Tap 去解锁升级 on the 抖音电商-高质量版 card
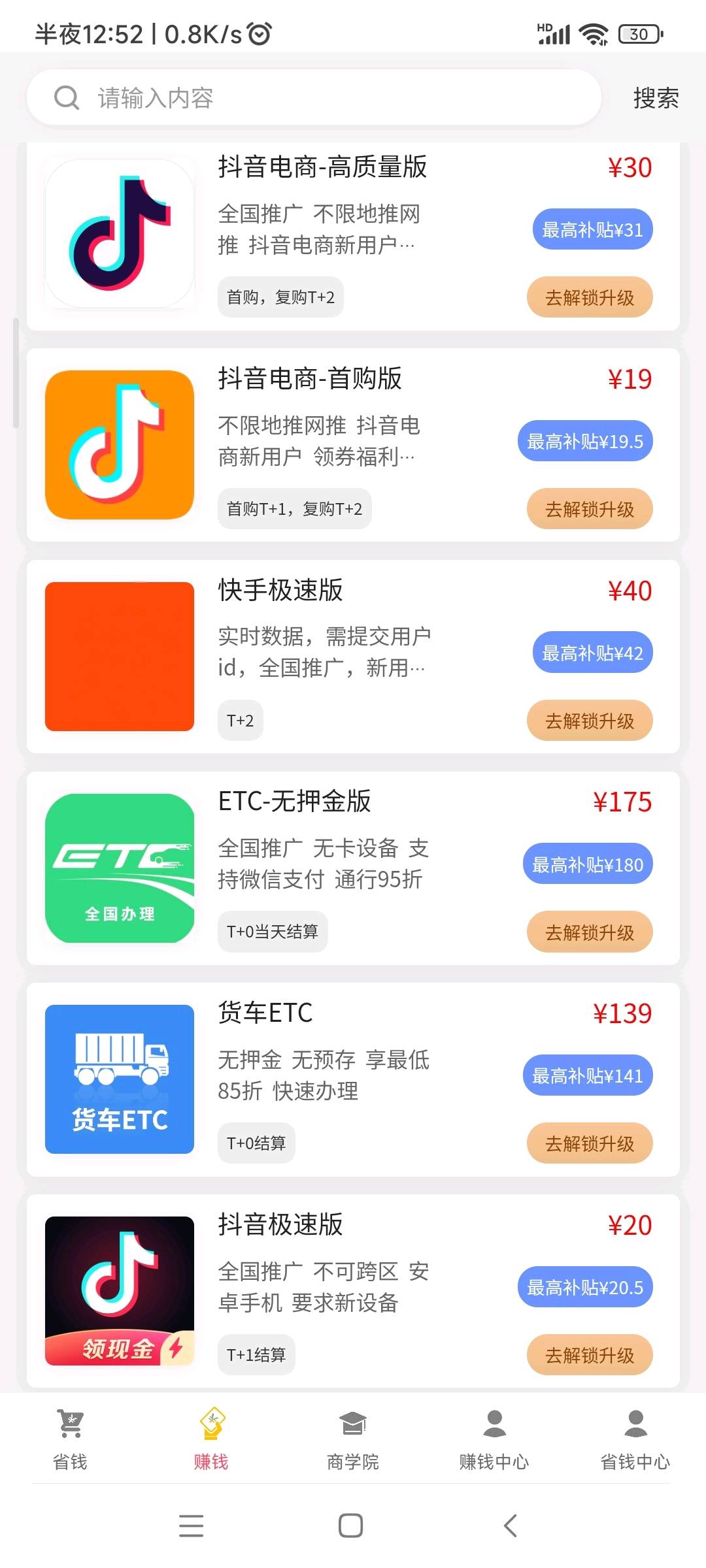This screenshot has width=706, height=1568. coord(590,297)
